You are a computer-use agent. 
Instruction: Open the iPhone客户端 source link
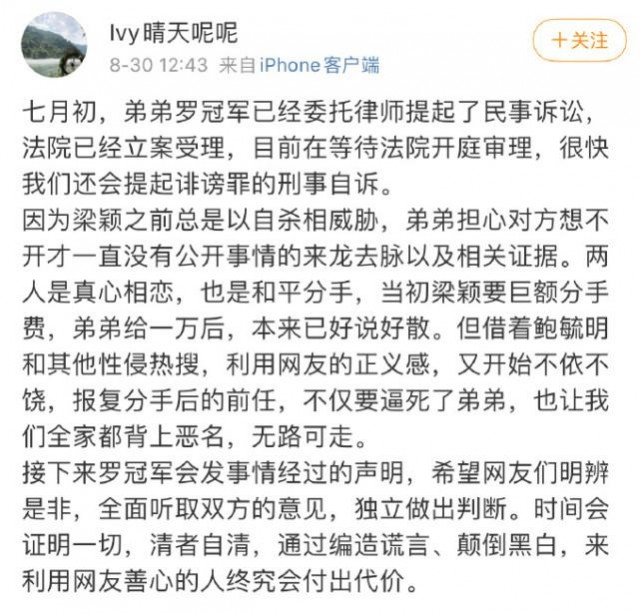pos(319,66)
